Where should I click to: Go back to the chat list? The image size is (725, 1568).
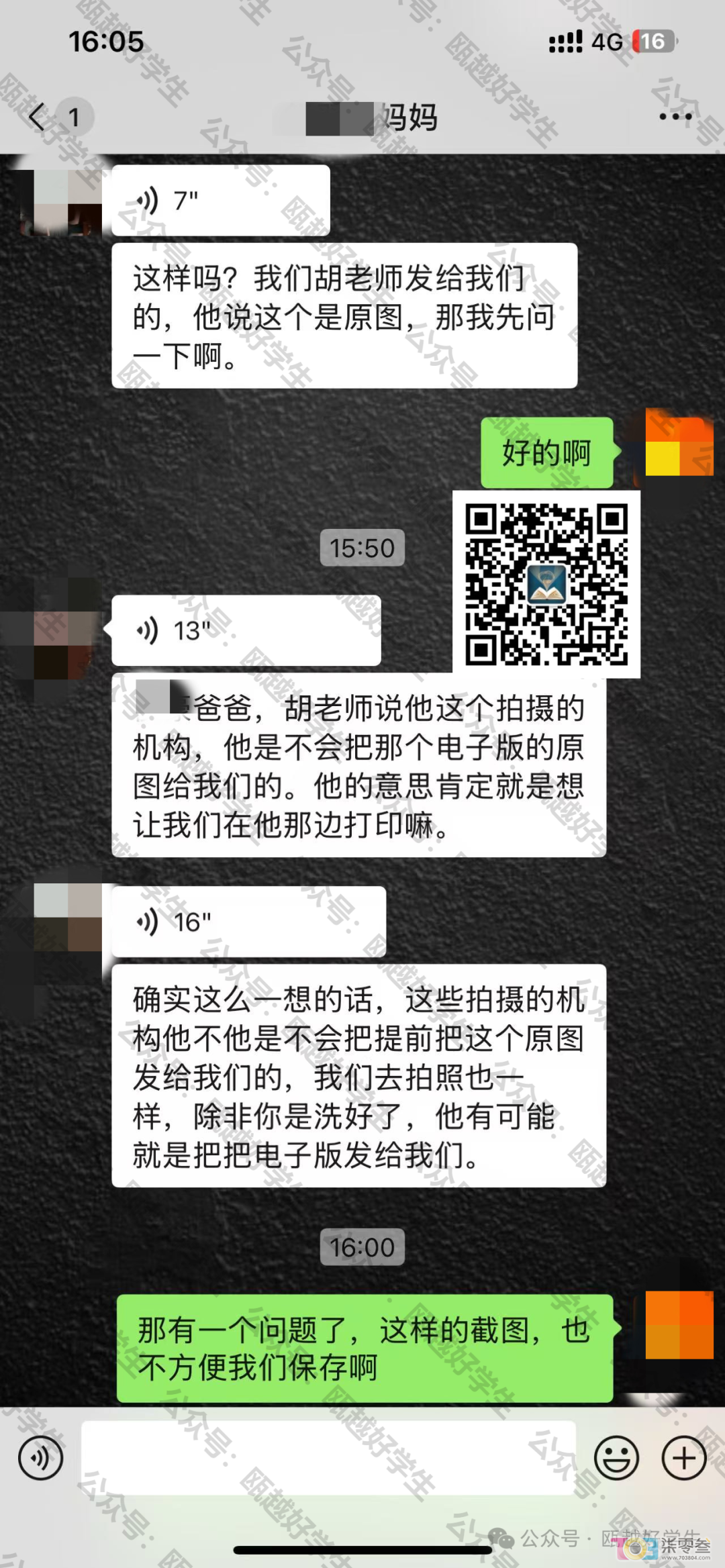point(38,117)
